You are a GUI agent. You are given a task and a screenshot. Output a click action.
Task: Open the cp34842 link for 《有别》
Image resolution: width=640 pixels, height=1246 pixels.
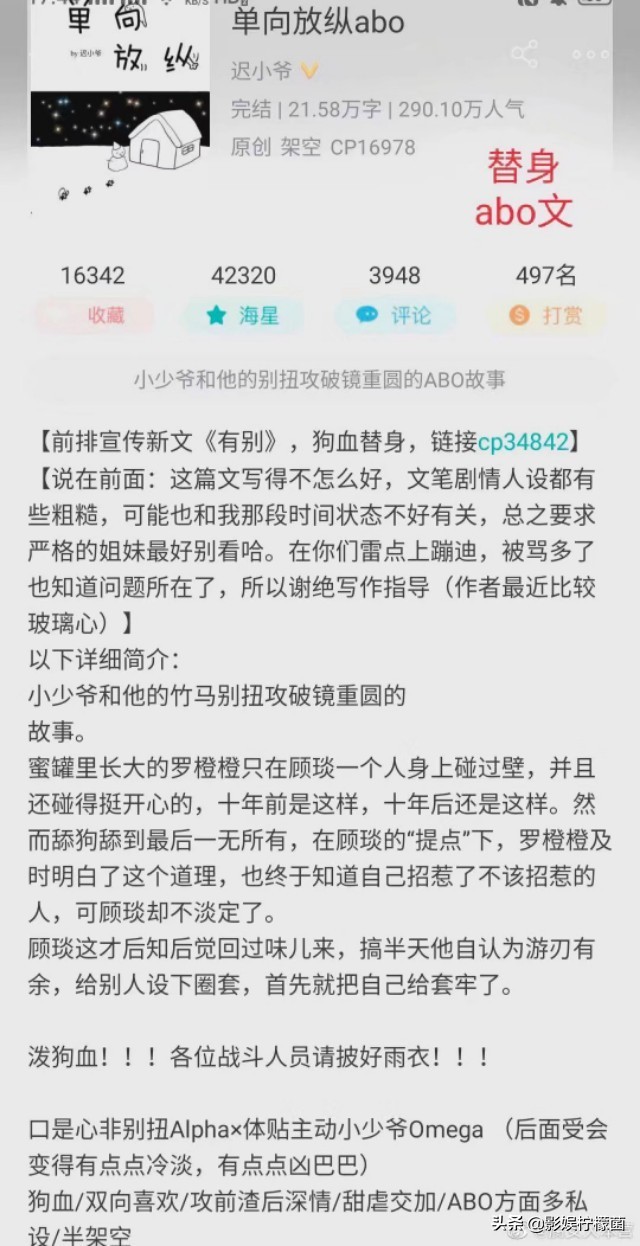tap(523, 442)
